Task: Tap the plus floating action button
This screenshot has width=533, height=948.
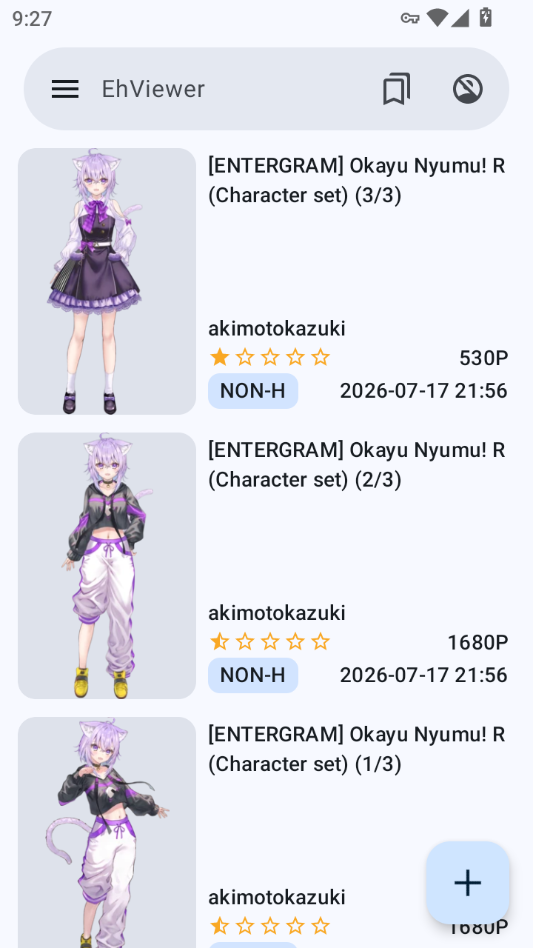Action: [x=468, y=883]
